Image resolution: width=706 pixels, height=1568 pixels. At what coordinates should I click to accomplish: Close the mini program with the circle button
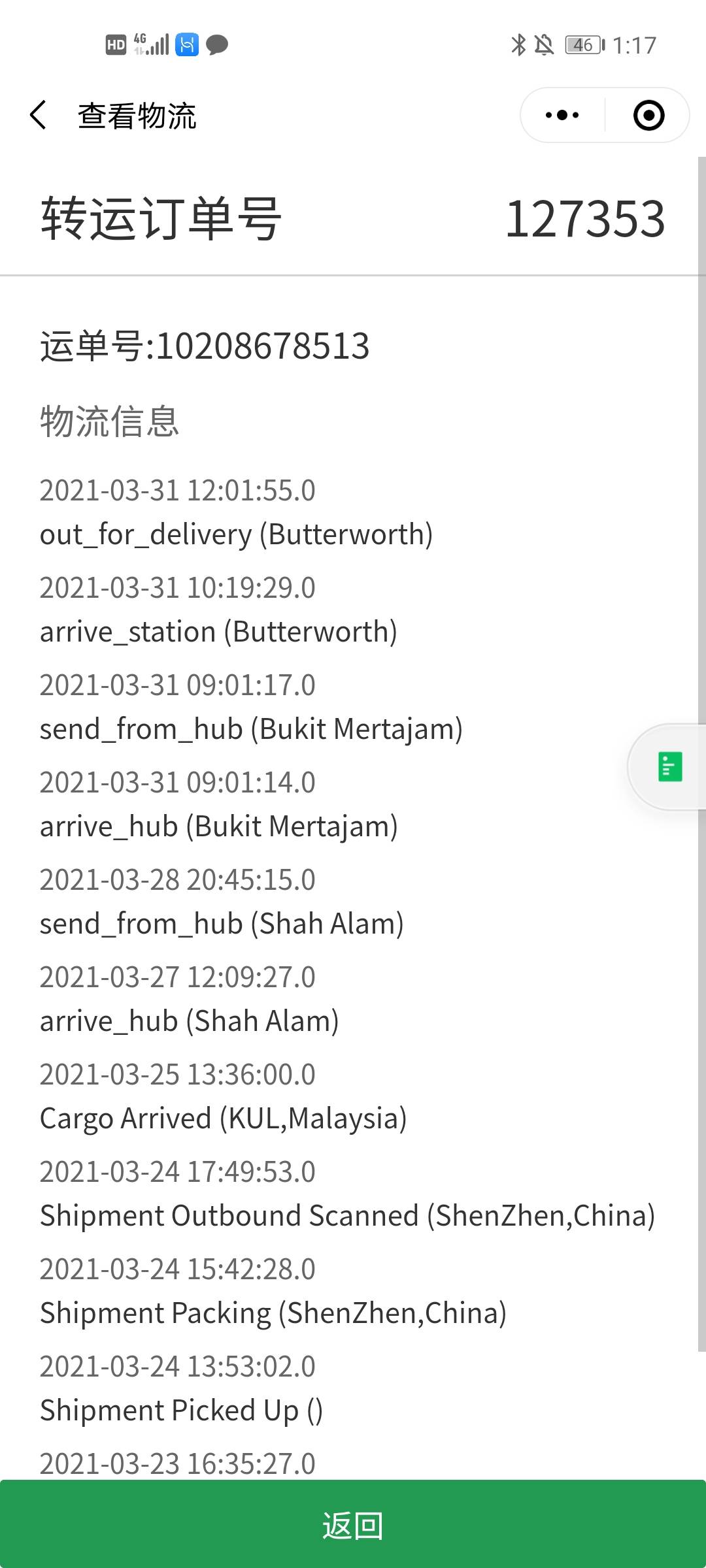point(648,115)
